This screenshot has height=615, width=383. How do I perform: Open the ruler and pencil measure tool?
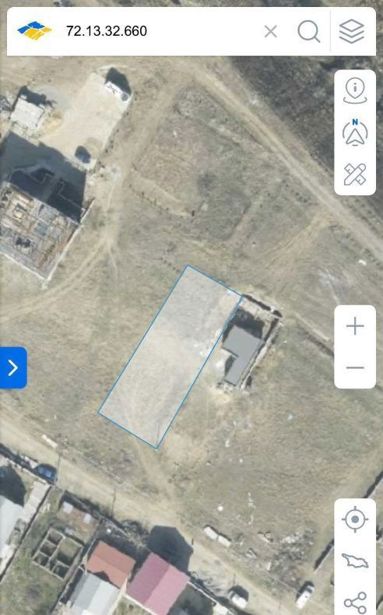click(x=355, y=174)
